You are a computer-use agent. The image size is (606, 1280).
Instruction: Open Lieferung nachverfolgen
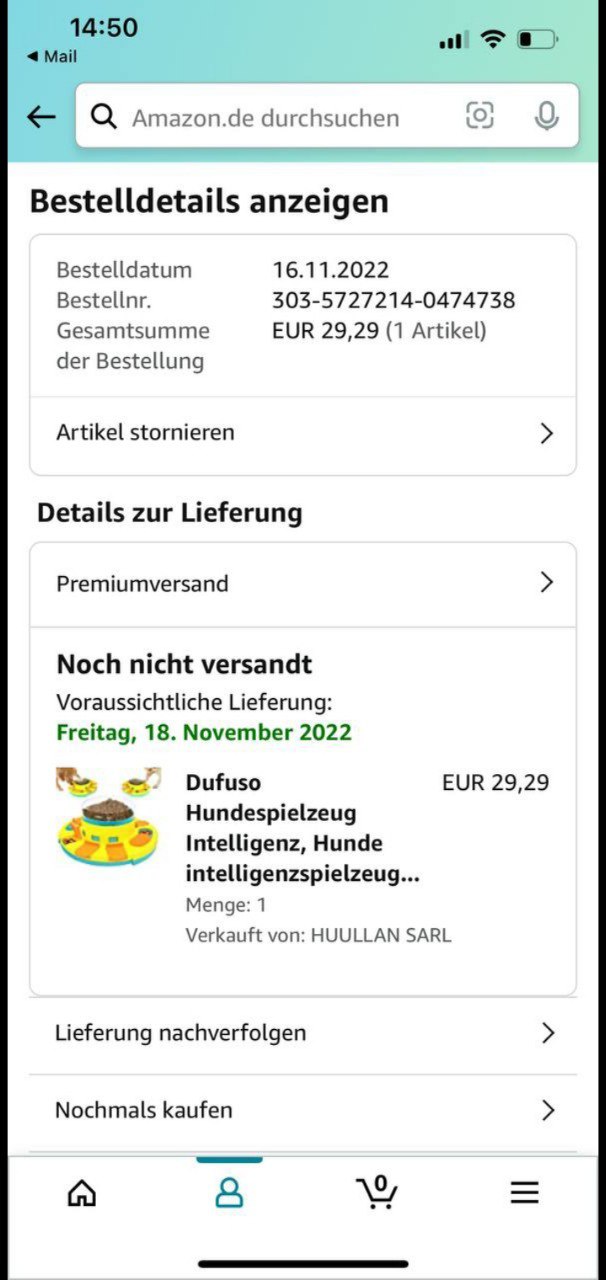pos(303,1033)
